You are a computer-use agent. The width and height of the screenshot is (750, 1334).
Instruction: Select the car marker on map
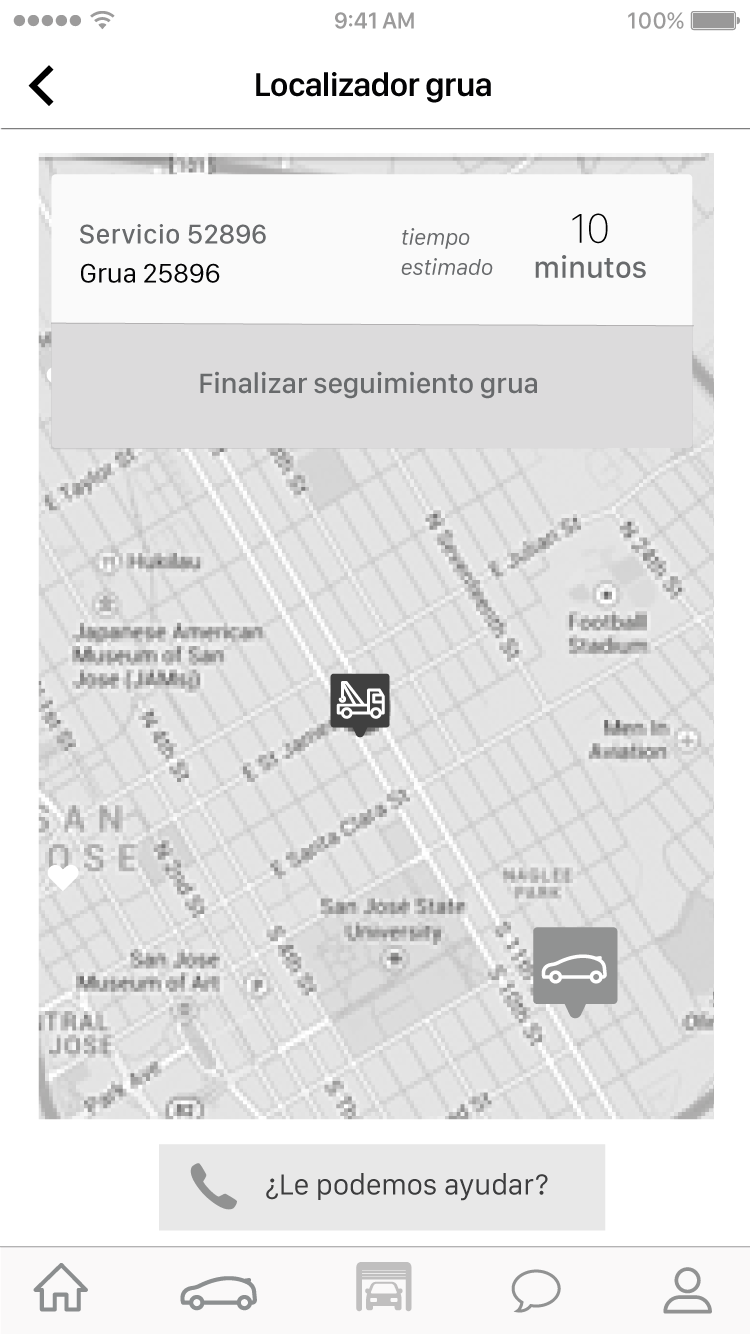pos(575,966)
